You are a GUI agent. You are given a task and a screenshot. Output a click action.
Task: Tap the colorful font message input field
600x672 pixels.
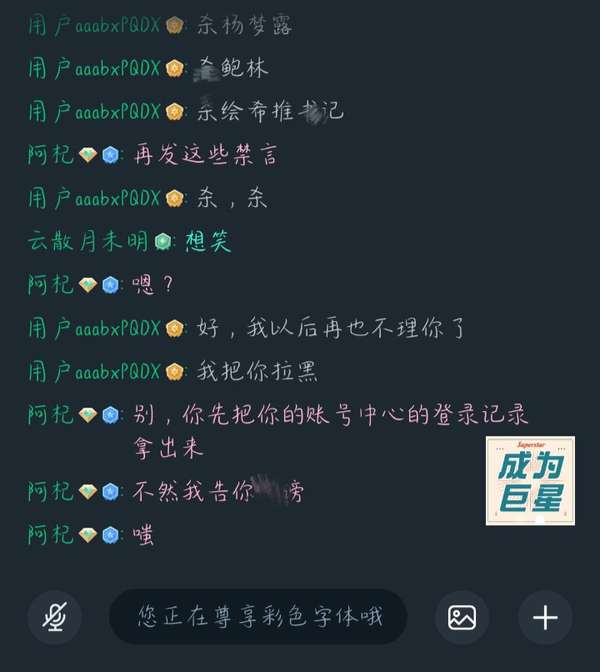(259, 616)
